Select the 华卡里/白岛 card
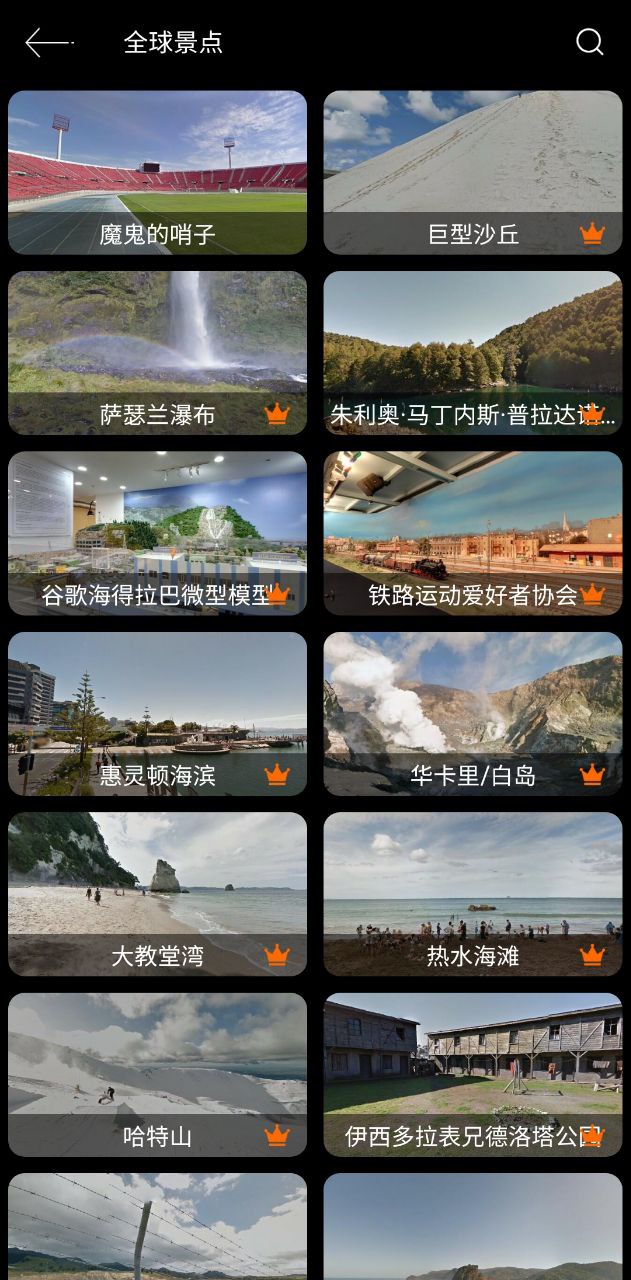Screen dimensions: 631x1280 click(x=473, y=713)
